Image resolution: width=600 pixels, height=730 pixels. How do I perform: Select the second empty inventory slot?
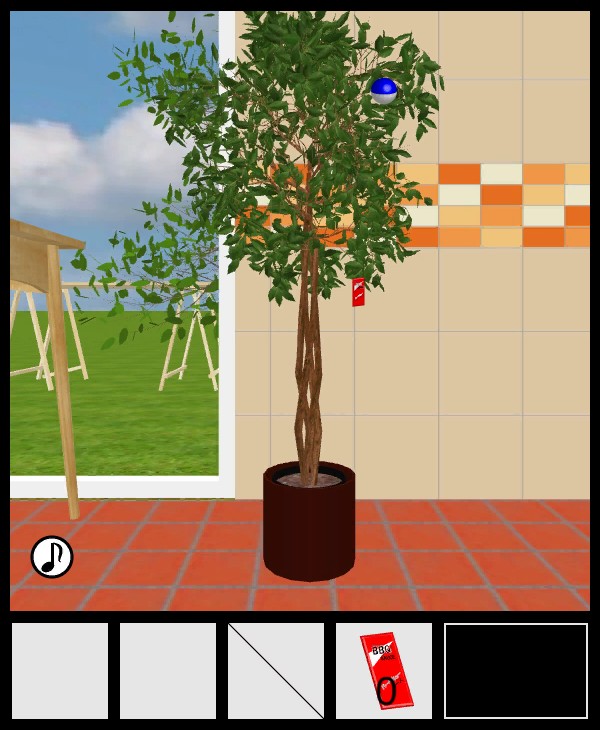click(168, 671)
